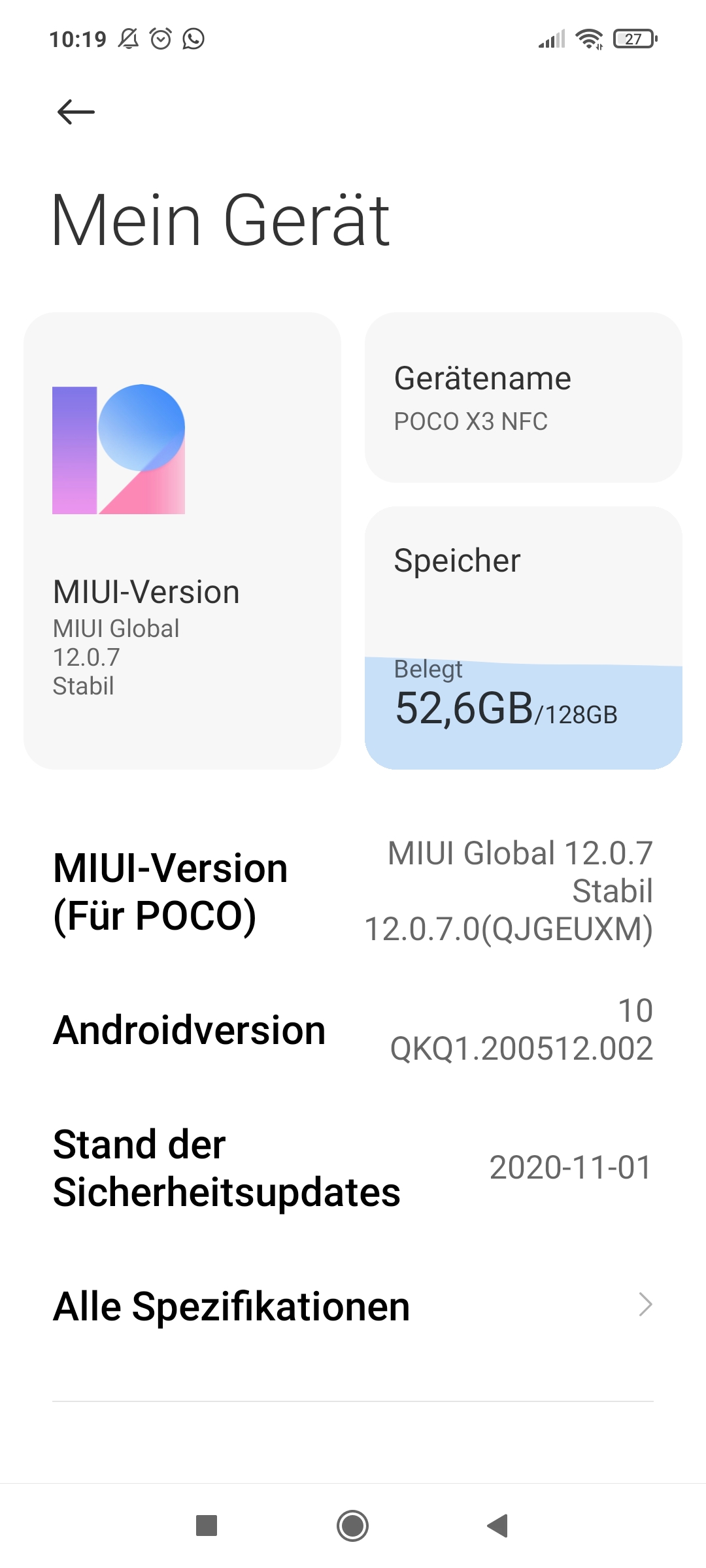This screenshot has height=1568, width=706.
Task: Open recent apps with square button
Action: (x=207, y=1526)
